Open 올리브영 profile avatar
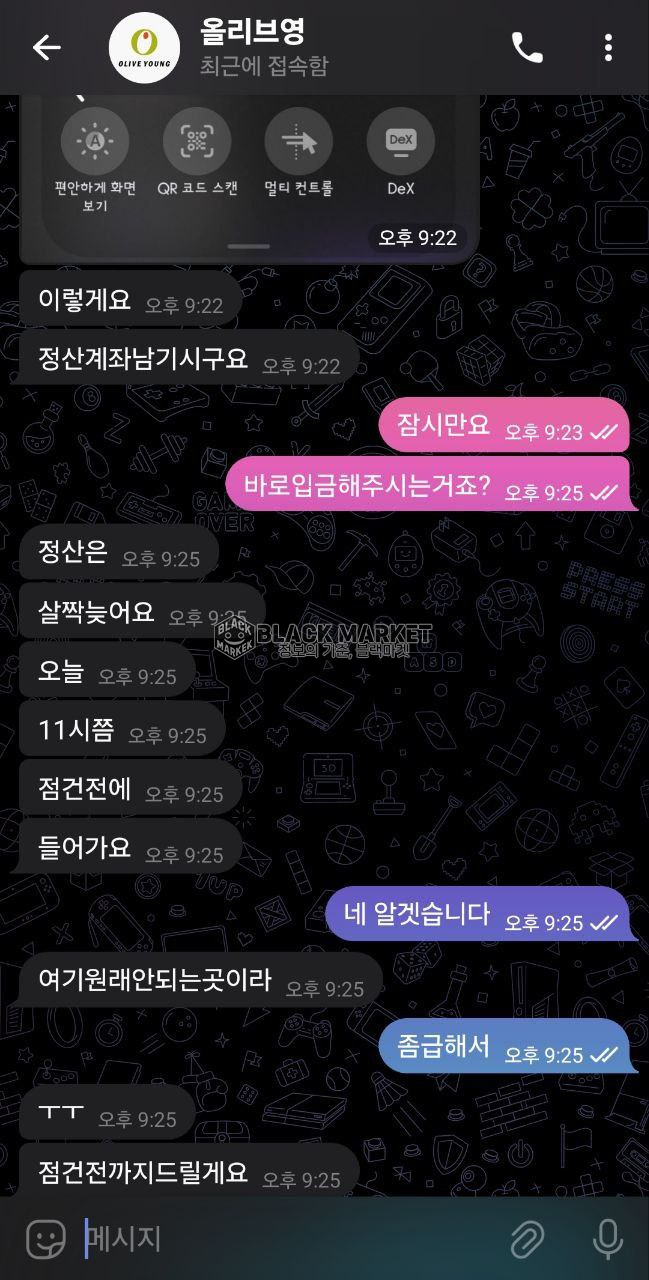649x1280 pixels. pyautogui.click(x=144, y=48)
